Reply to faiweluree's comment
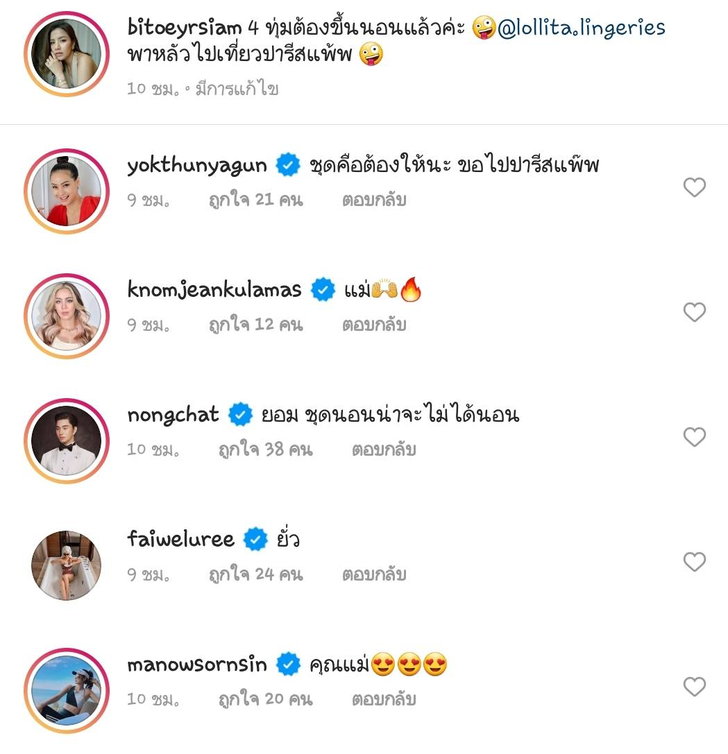728x754 pixels. pyautogui.click(x=373, y=575)
